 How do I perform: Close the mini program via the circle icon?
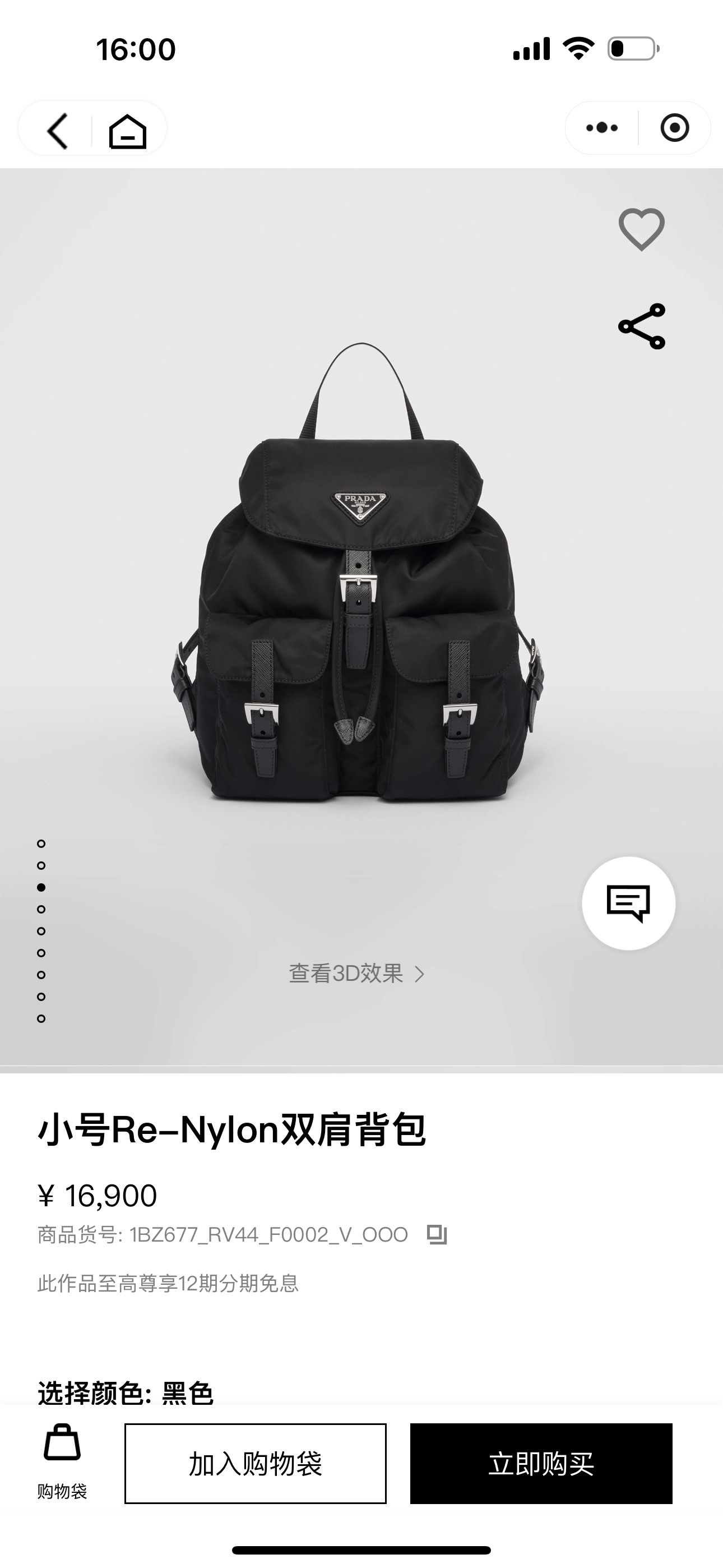(674, 128)
